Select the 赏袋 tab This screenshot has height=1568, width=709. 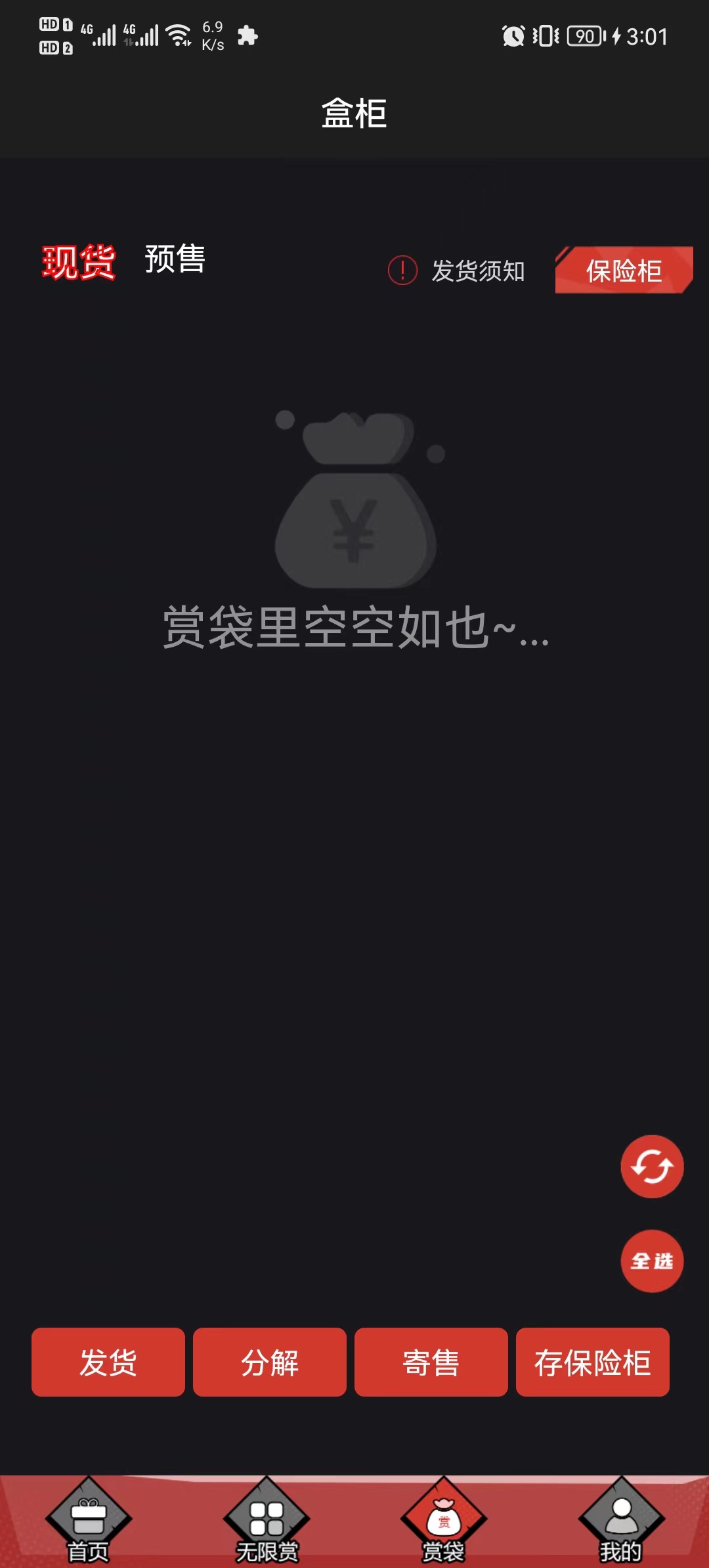(444, 1523)
